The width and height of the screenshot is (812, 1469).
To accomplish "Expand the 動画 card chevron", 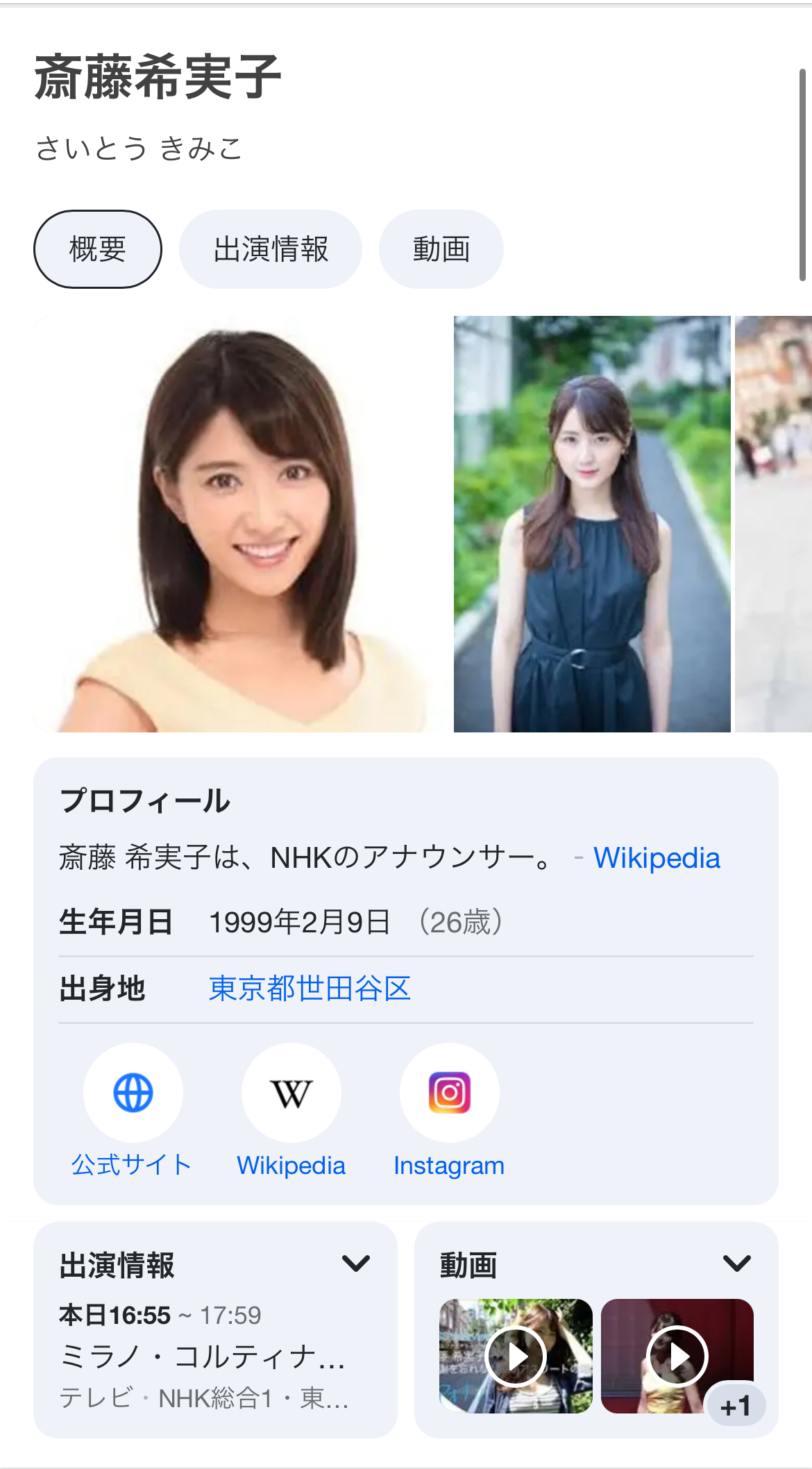I will point(737,1264).
